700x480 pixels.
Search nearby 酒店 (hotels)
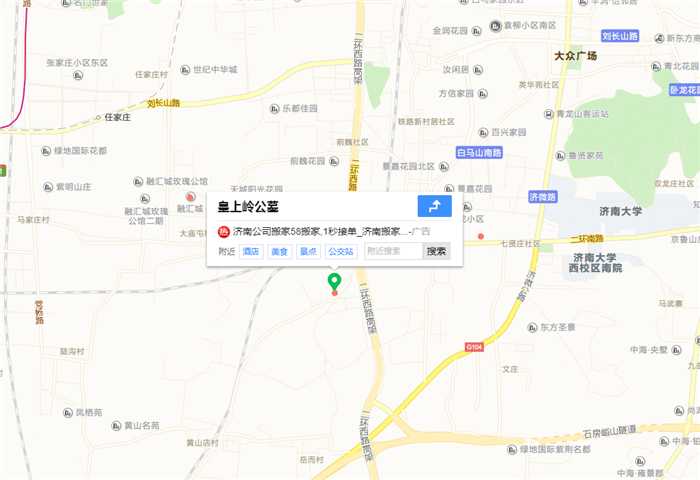click(251, 251)
